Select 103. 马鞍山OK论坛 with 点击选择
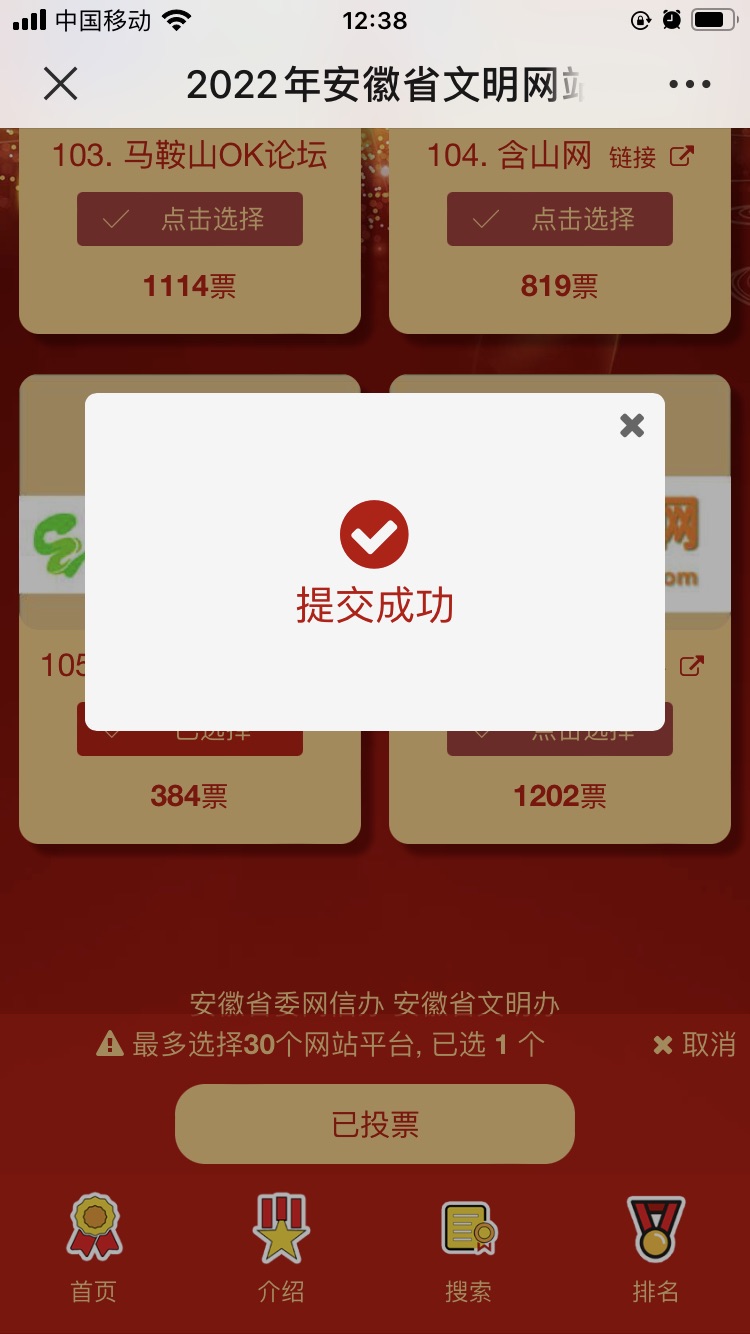The width and height of the screenshot is (750, 1334). (x=190, y=219)
